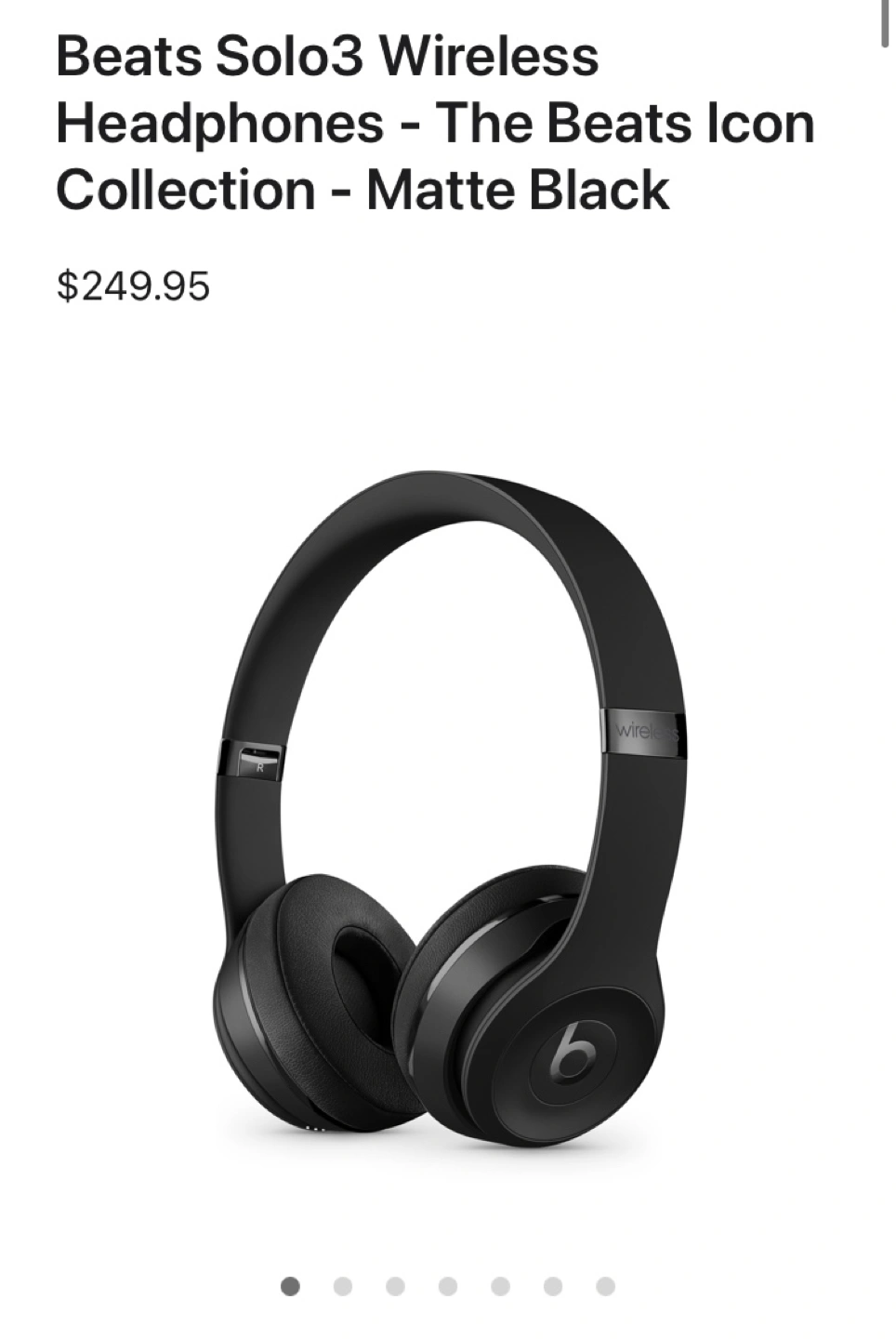
Task: Select the second gallery page dot
Action: pyautogui.click(x=343, y=1287)
